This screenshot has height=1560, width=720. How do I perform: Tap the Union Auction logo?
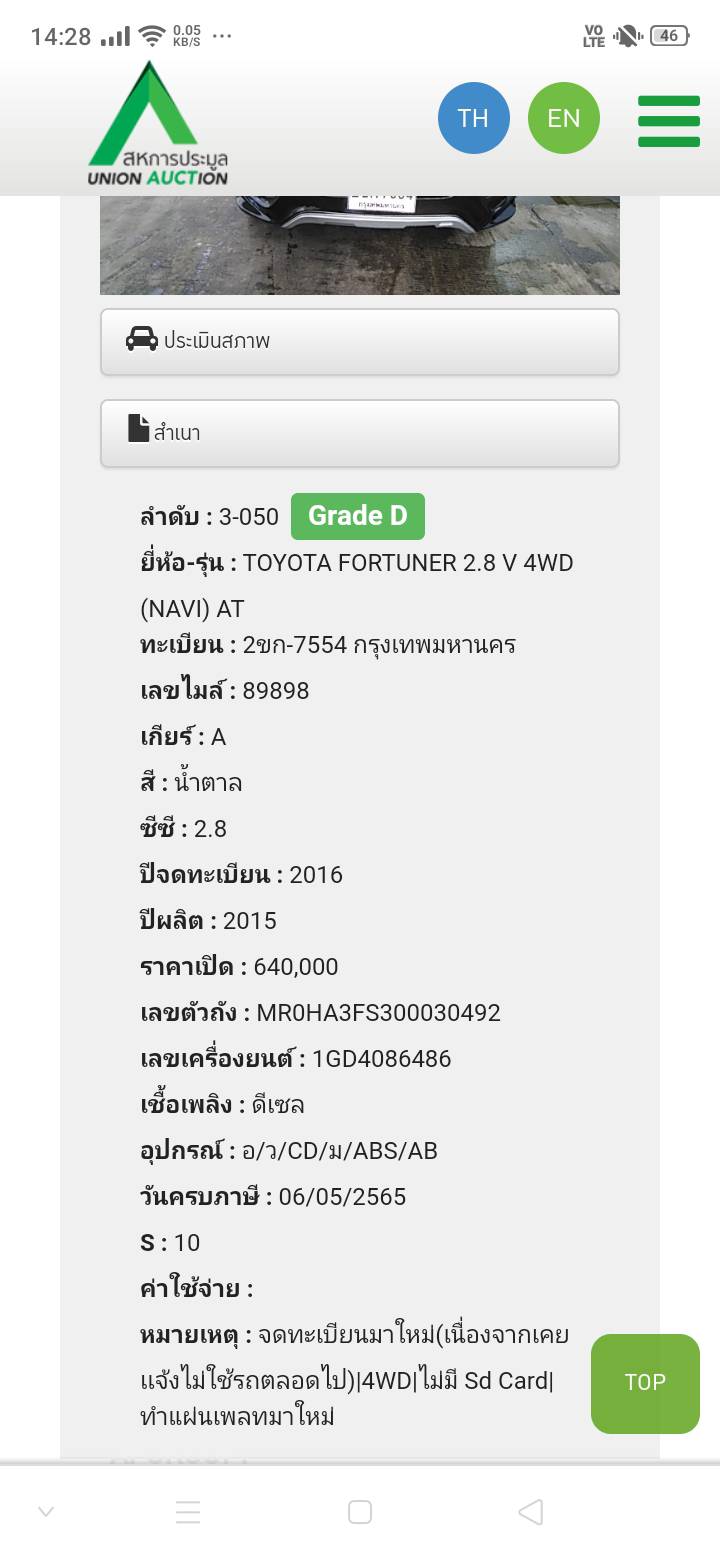[158, 125]
